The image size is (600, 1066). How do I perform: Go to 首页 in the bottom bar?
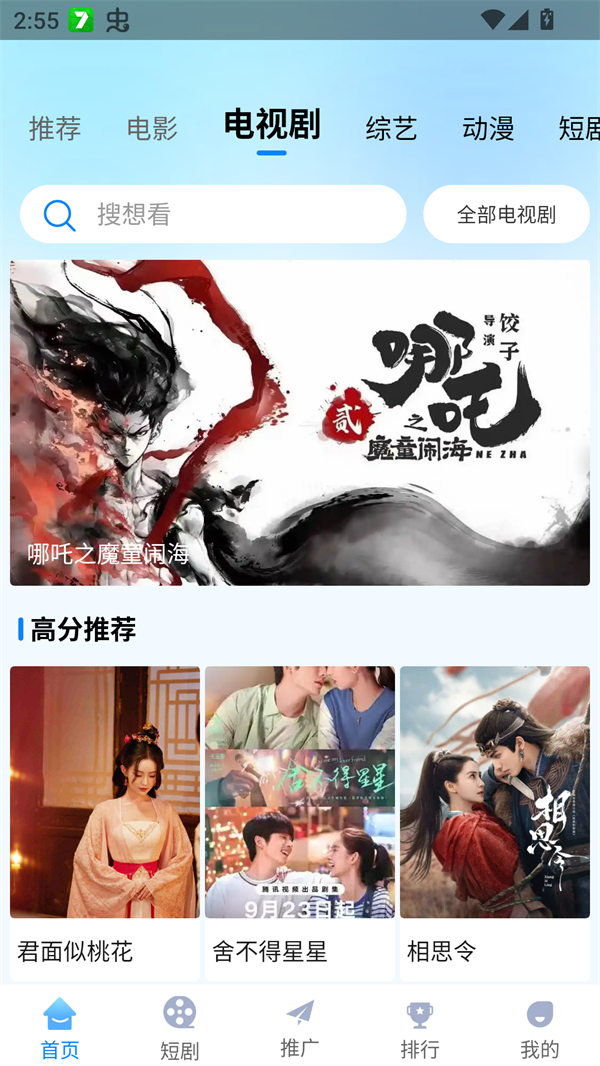(60, 1027)
